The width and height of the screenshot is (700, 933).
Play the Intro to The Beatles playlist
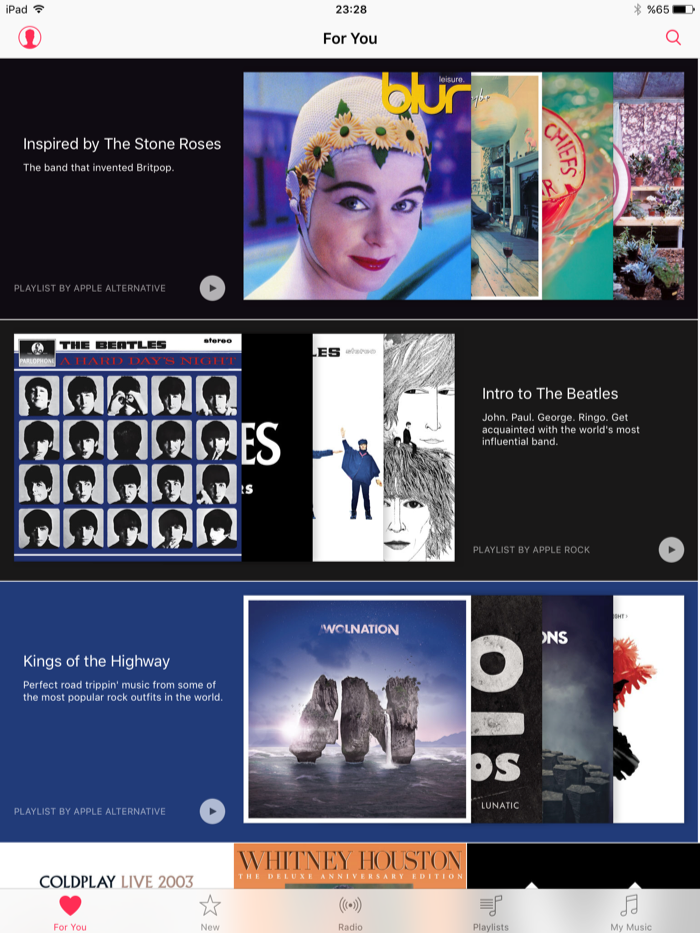coord(671,549)
